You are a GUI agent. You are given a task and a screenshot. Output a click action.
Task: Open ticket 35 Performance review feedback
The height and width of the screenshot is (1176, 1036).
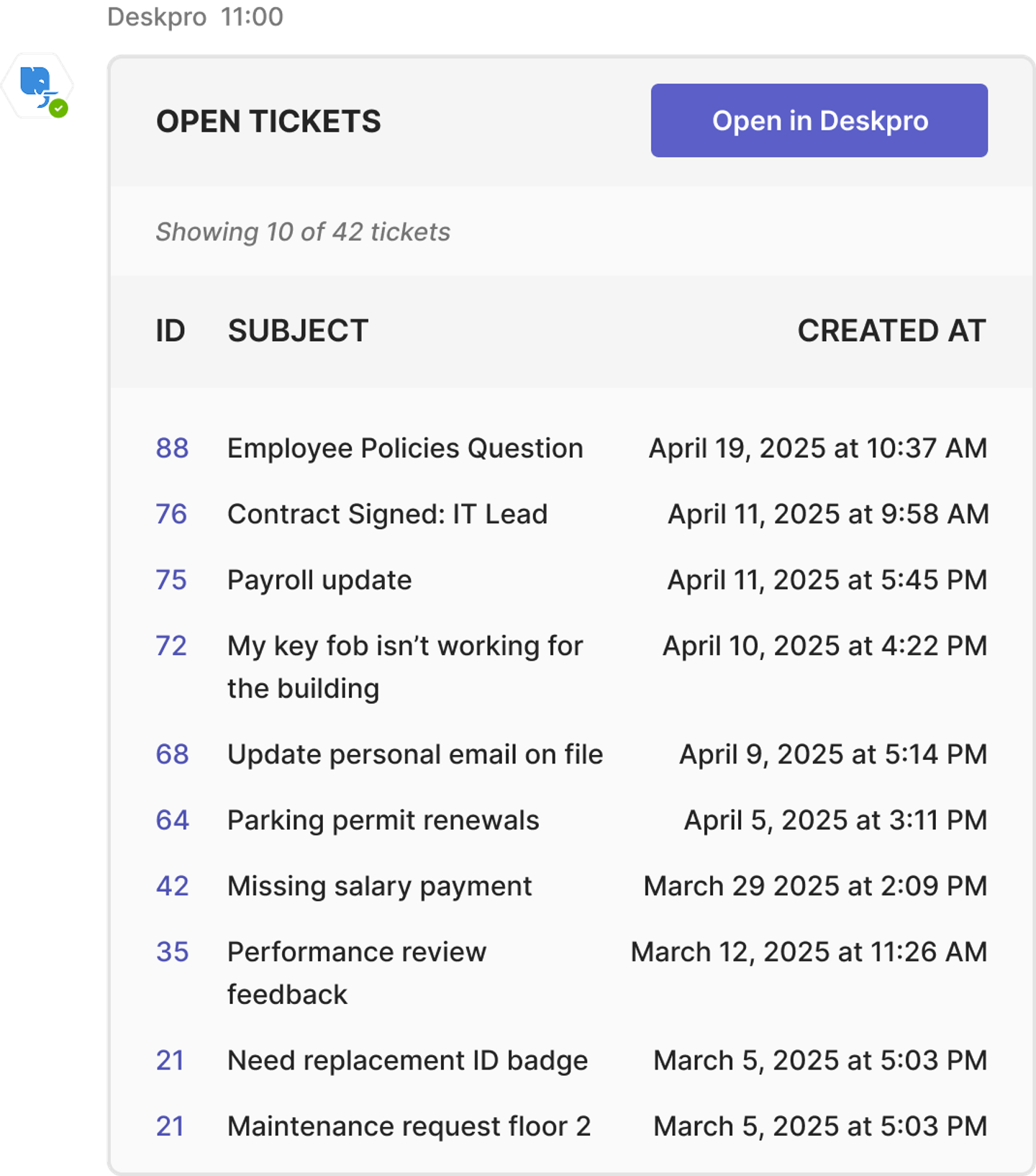pyautogui.click(x=172, y=952)
